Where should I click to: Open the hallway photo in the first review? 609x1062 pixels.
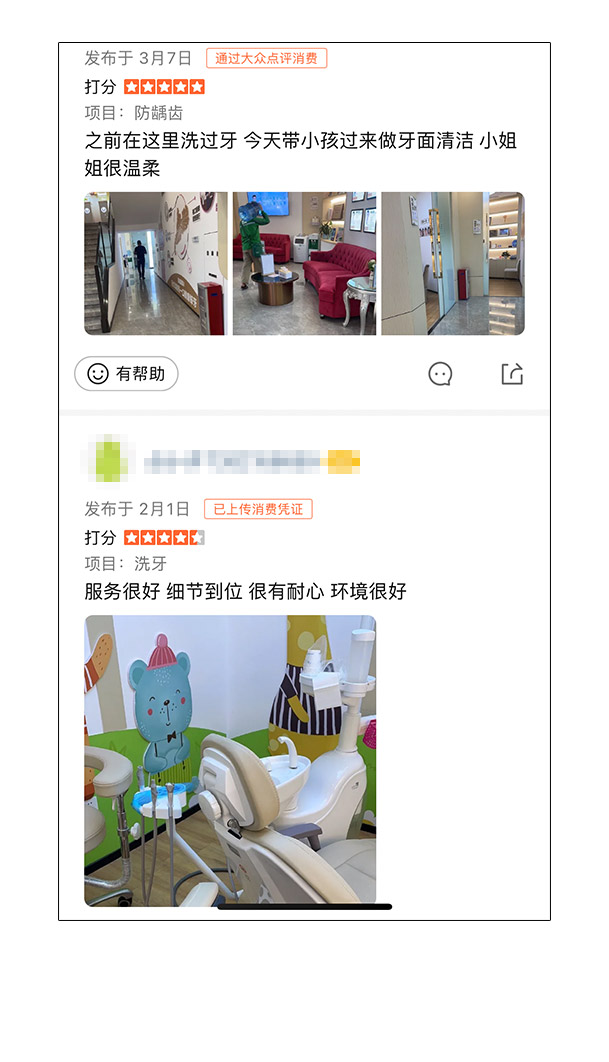click(156, 263)
